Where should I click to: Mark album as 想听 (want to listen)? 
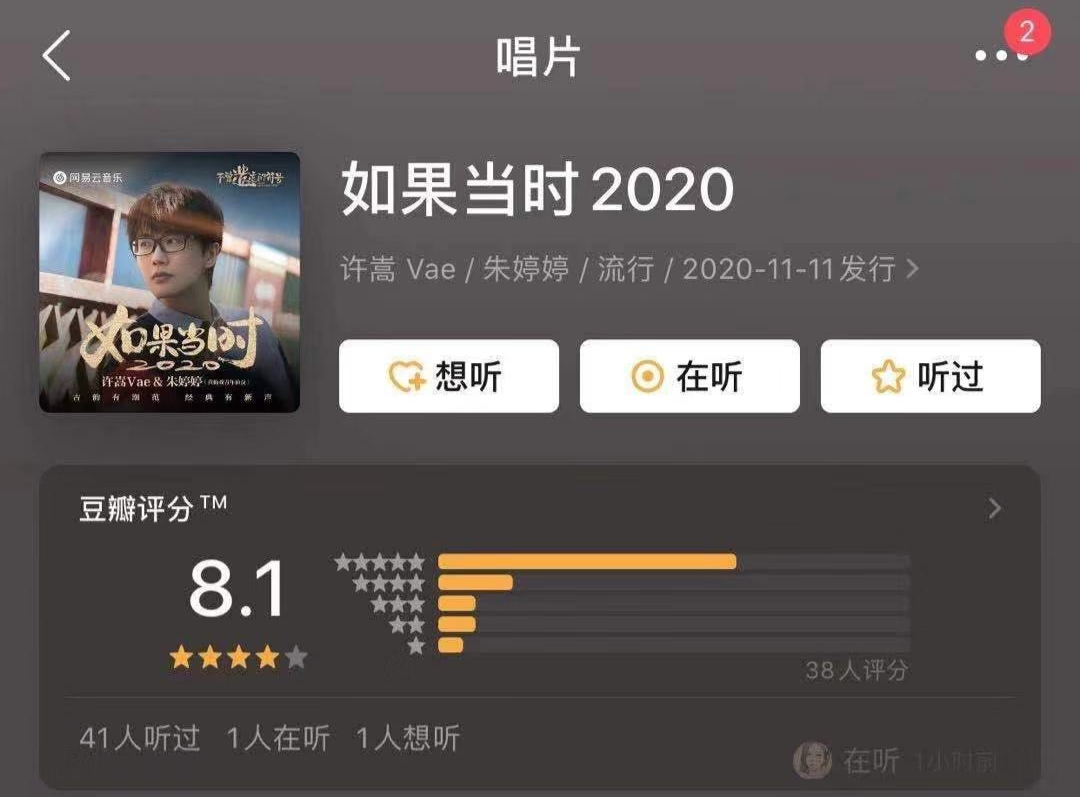(x=448, y=376)
